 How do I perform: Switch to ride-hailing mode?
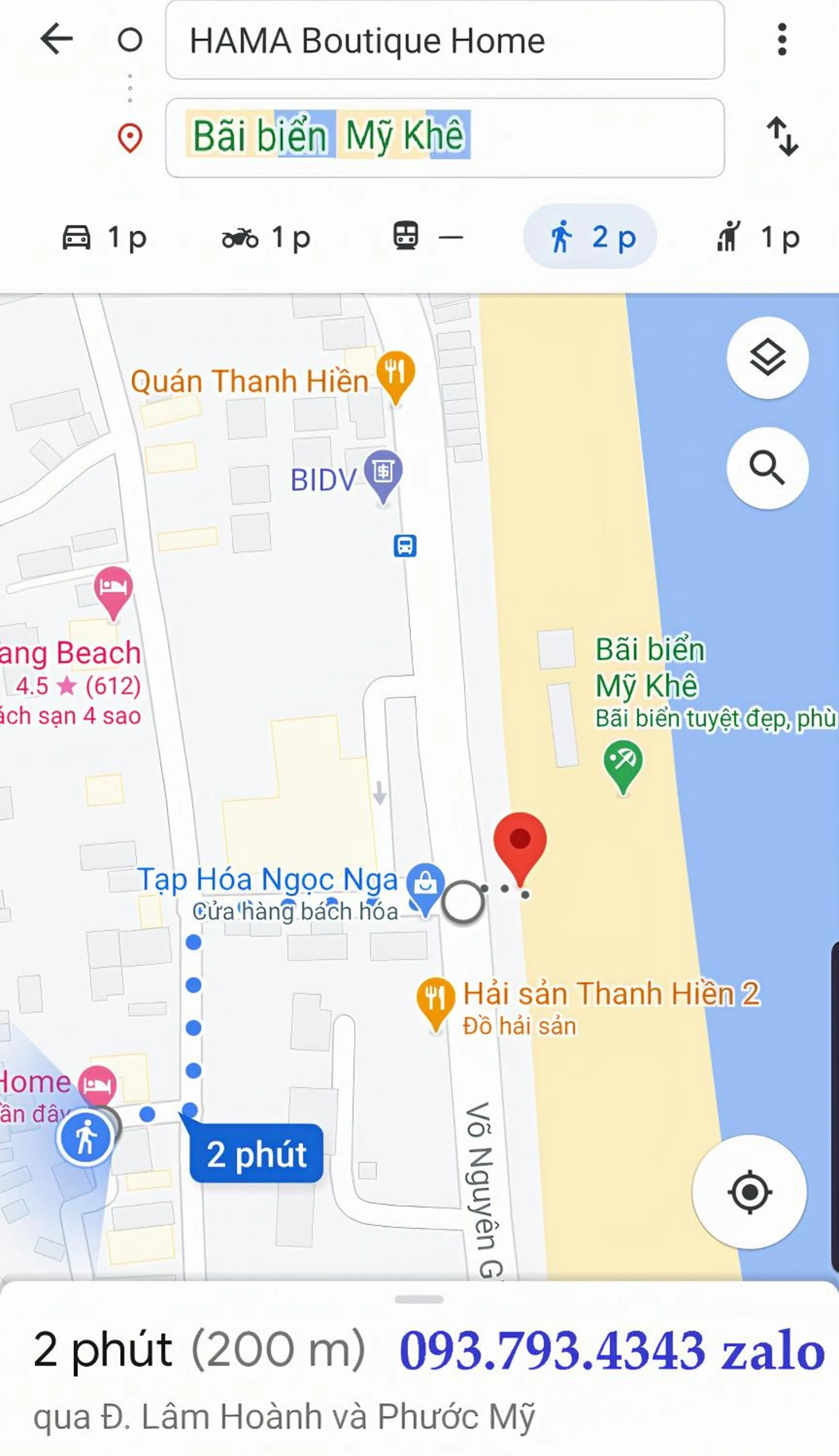[756, 237]
